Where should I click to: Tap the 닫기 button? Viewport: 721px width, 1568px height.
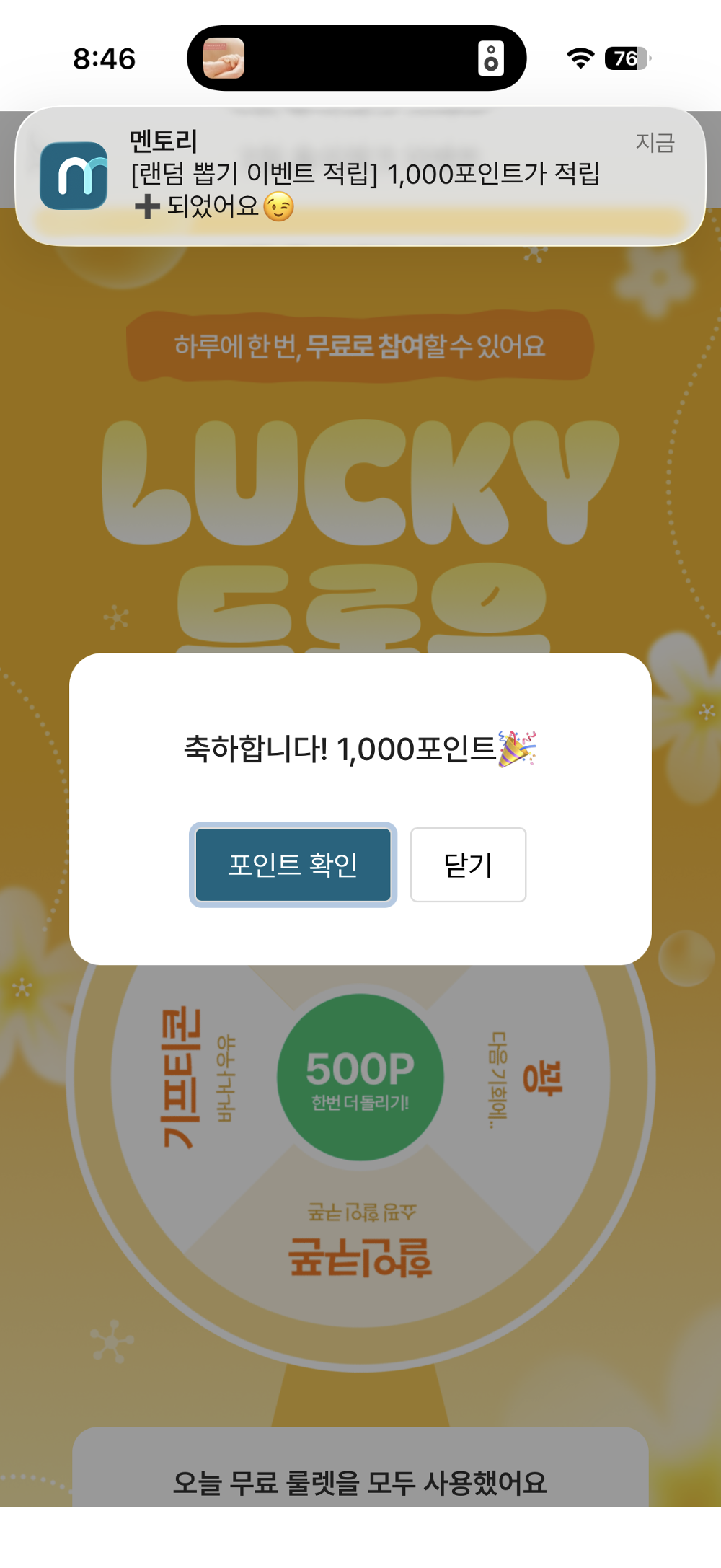click(467, 865)
